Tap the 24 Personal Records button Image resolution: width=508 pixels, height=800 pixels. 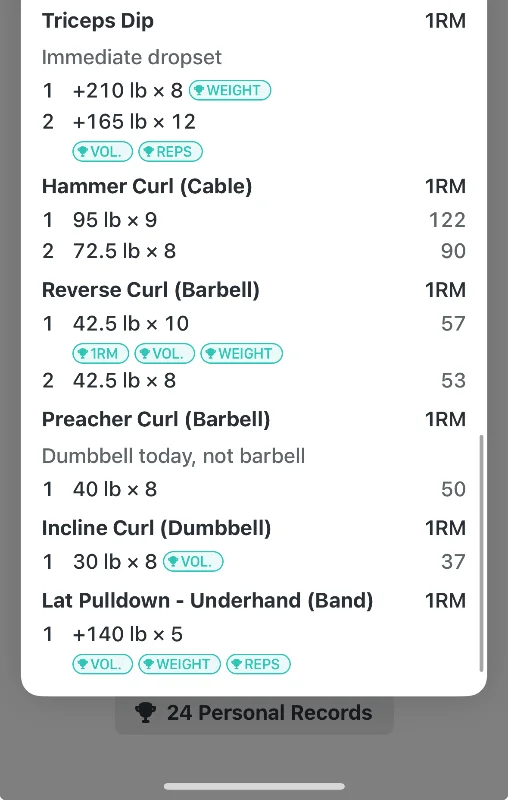pos(254,713)
